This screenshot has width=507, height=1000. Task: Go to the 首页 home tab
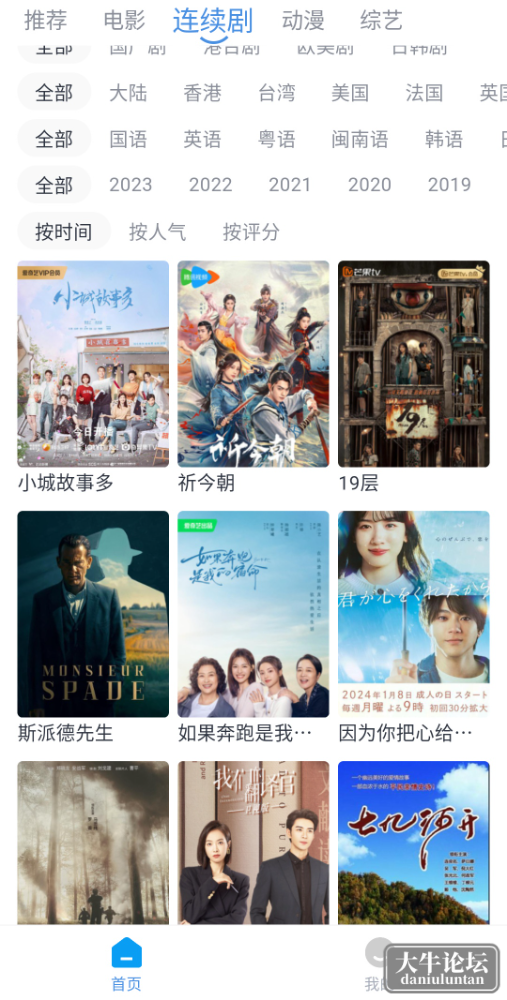[x=126, y=964]
